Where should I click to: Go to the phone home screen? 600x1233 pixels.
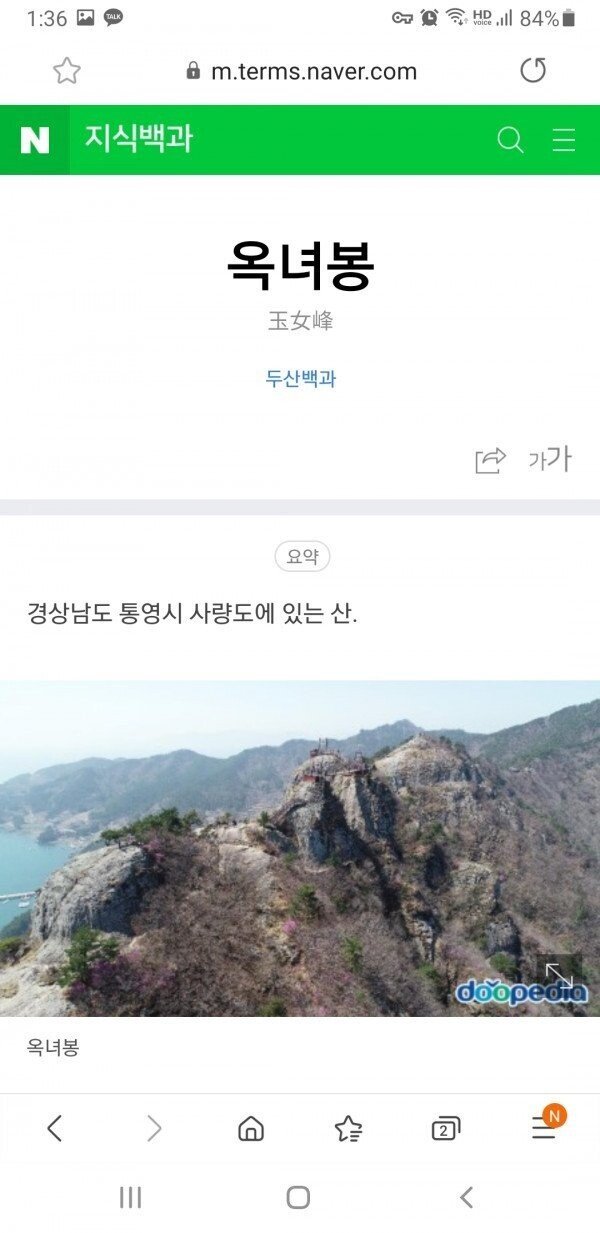298,1197
